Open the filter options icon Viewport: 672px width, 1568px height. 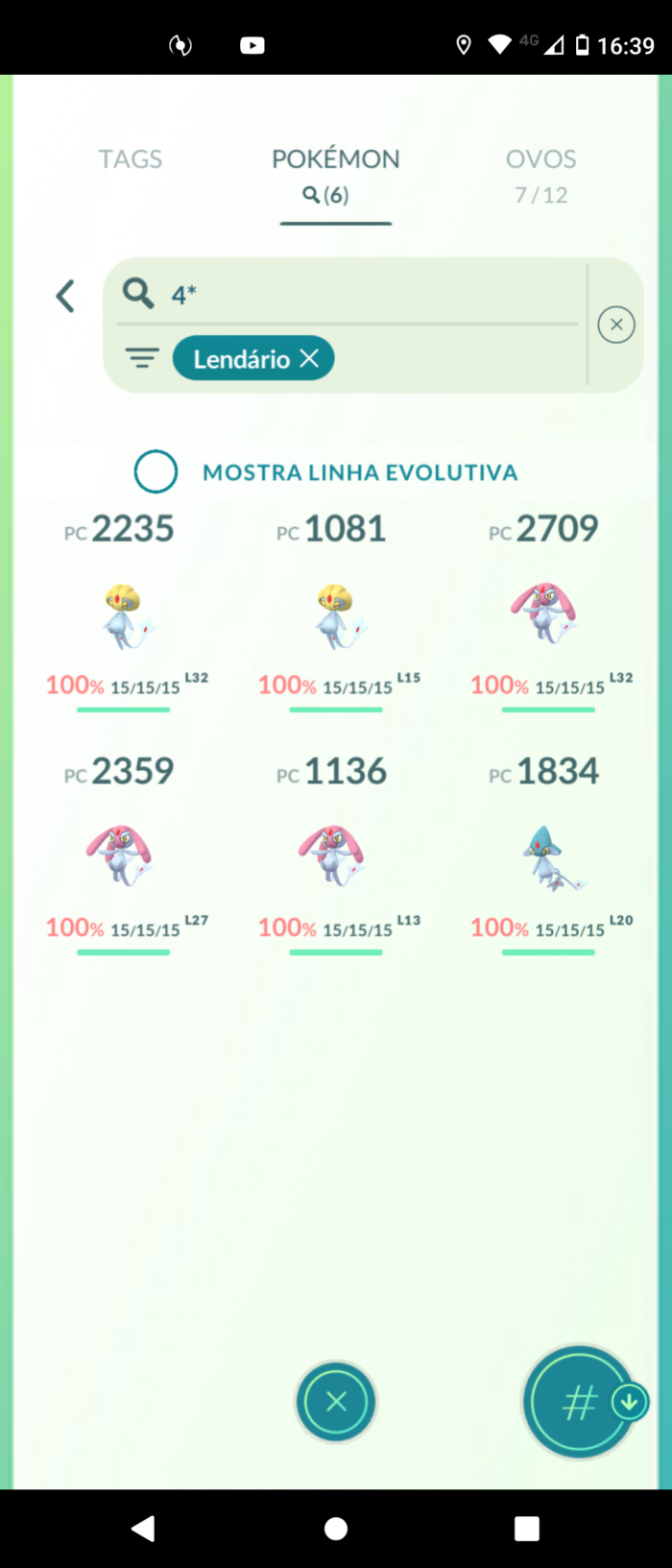142,359
